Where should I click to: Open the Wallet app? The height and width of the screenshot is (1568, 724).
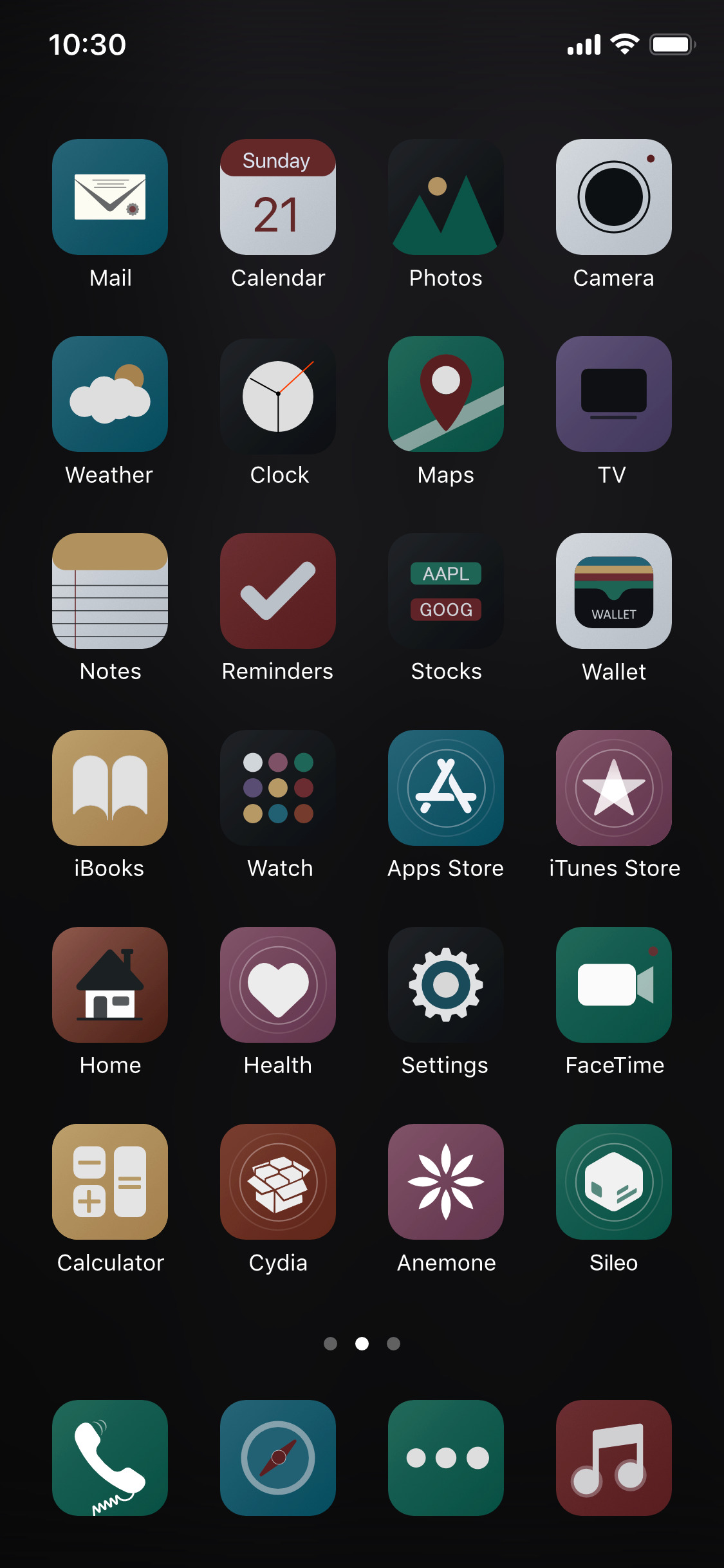614,591
